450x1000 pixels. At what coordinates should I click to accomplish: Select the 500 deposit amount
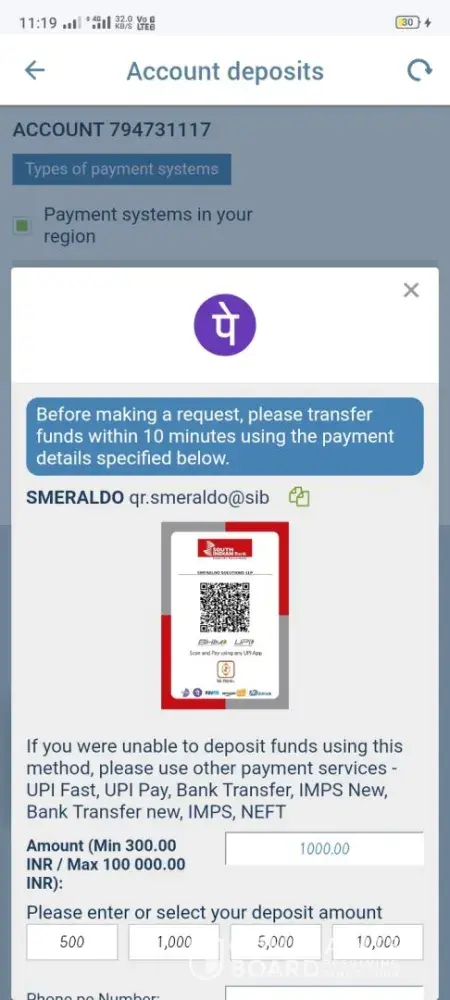click(72, 942)
